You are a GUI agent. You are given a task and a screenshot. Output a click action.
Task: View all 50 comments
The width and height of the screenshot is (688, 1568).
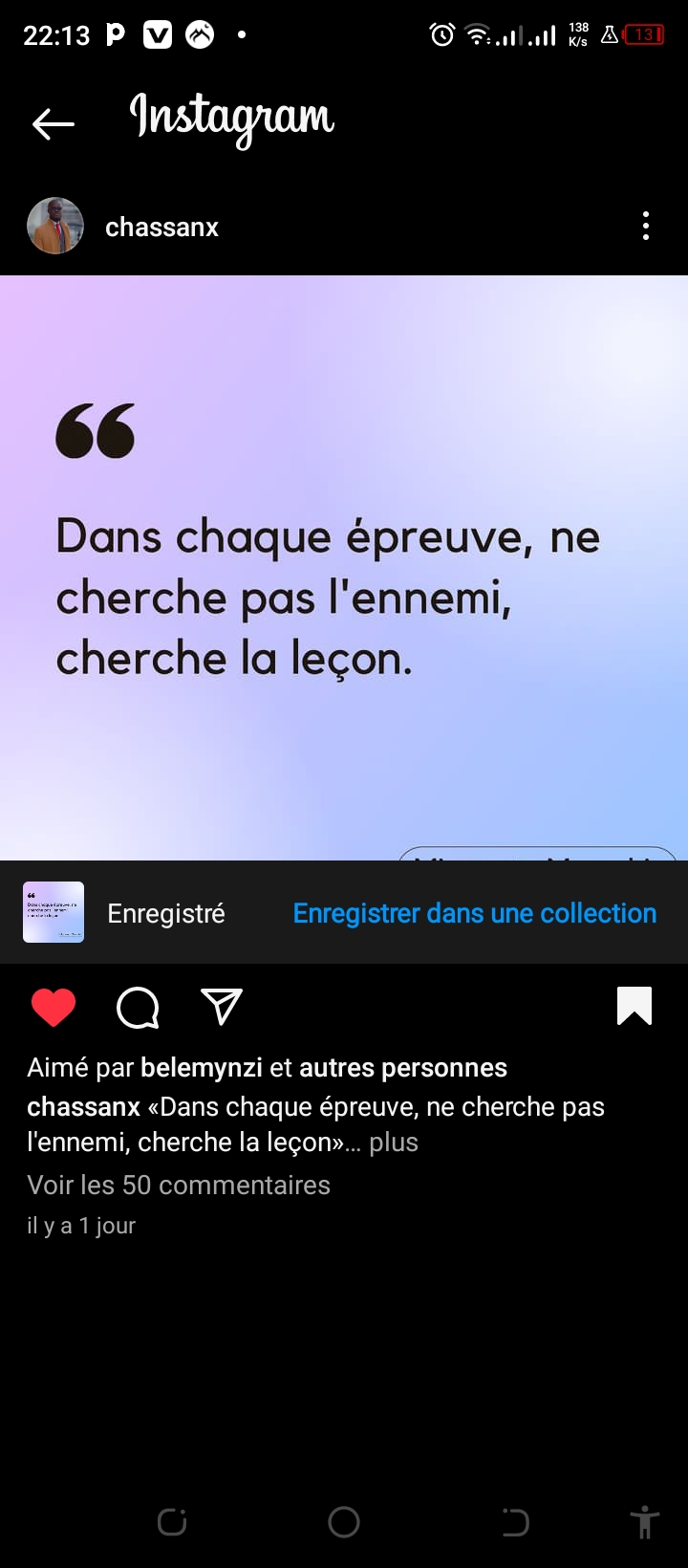(x=179, y=1185)
